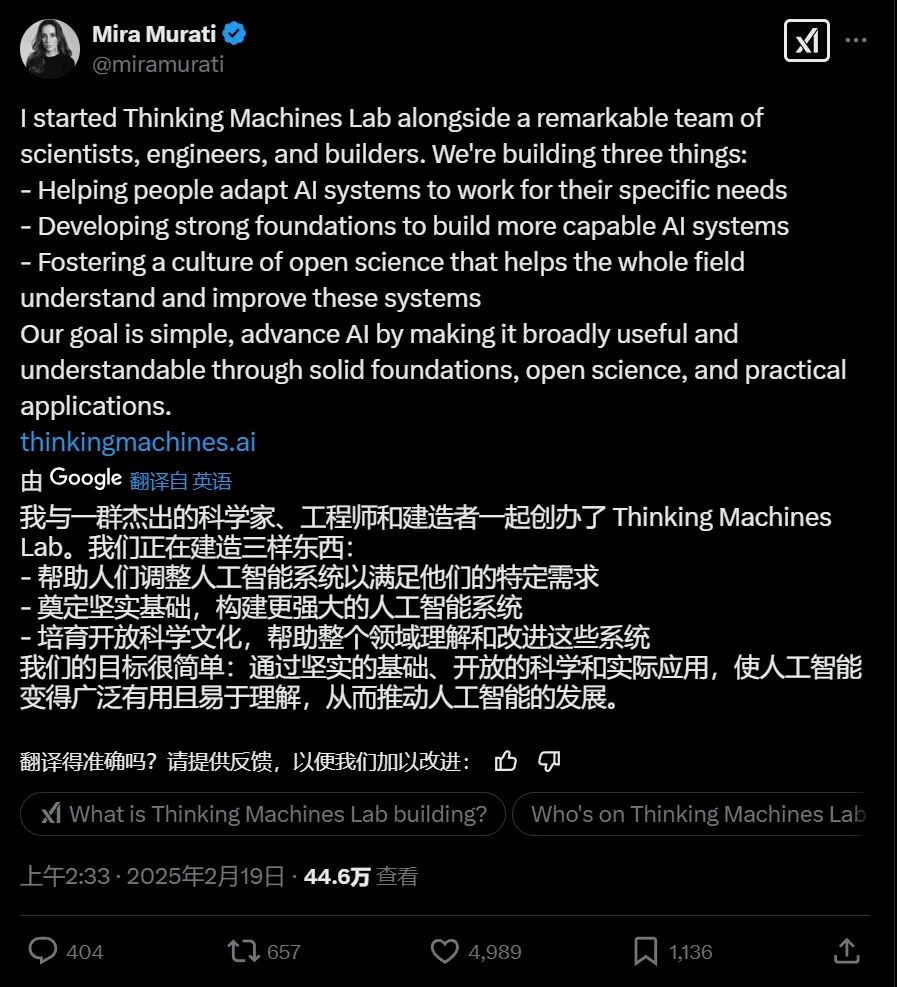
Task: Give thumbs down to the translation
Action: [549, 762]
